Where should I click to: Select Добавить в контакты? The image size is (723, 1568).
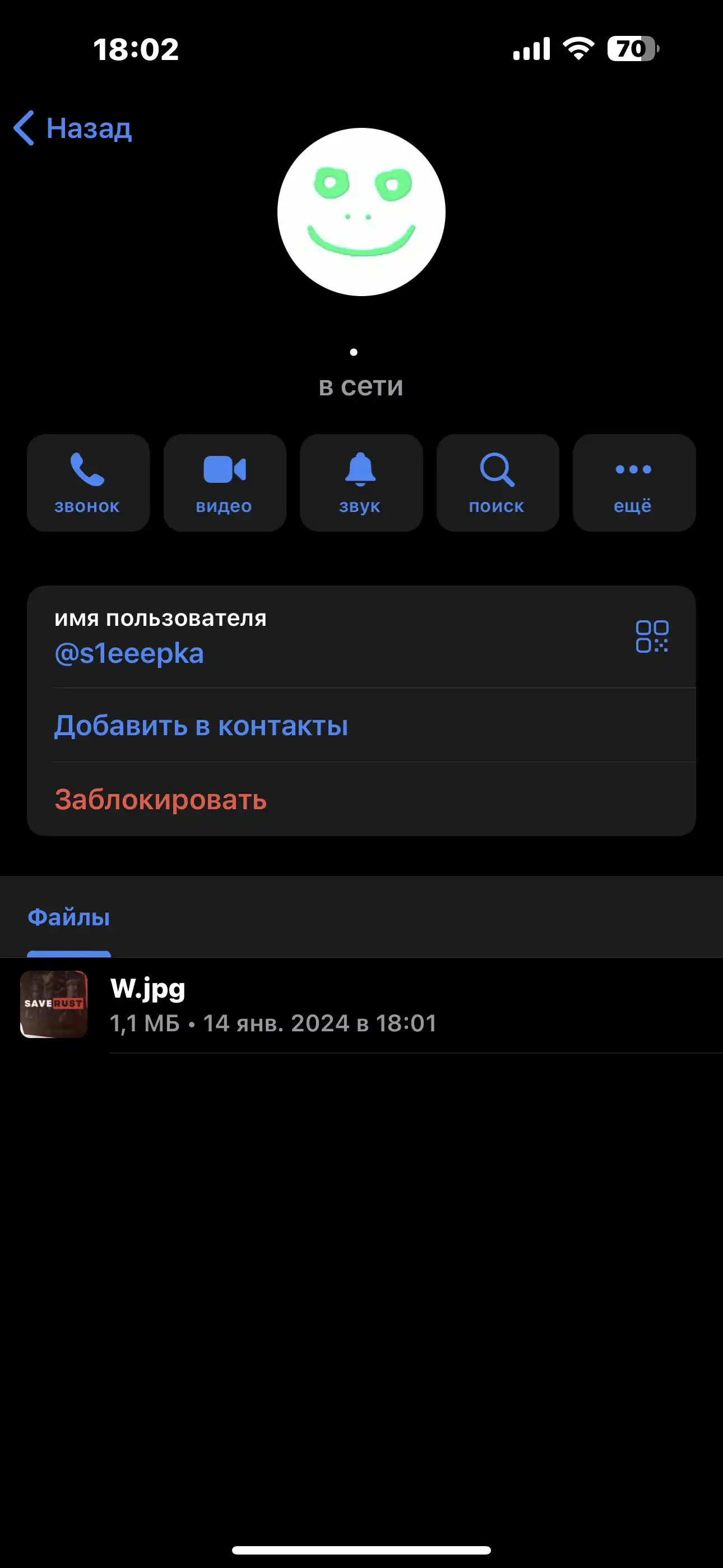361,726
